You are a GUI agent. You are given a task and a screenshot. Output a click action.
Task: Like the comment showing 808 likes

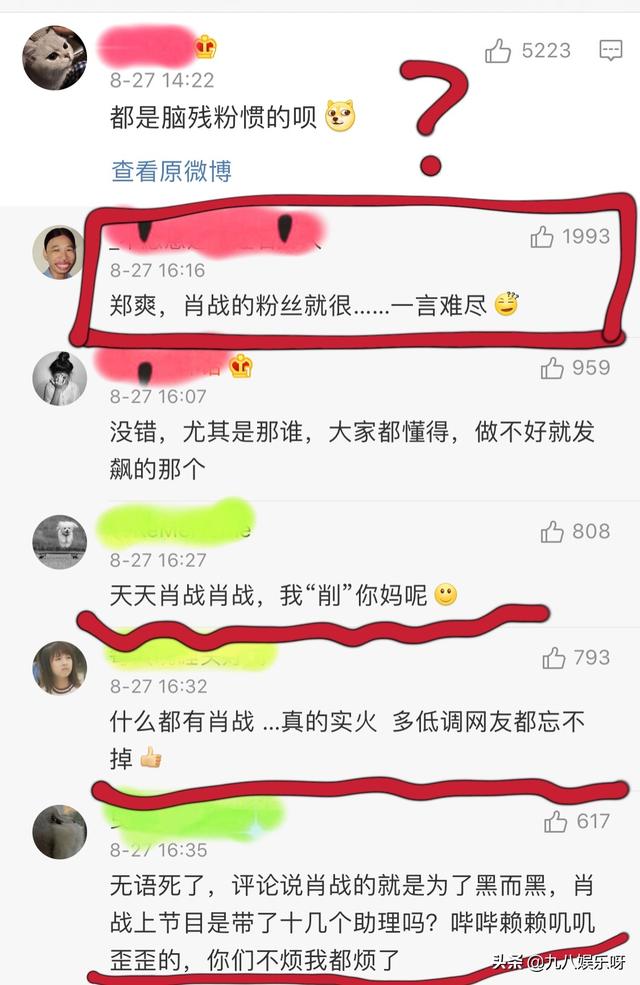553,532
